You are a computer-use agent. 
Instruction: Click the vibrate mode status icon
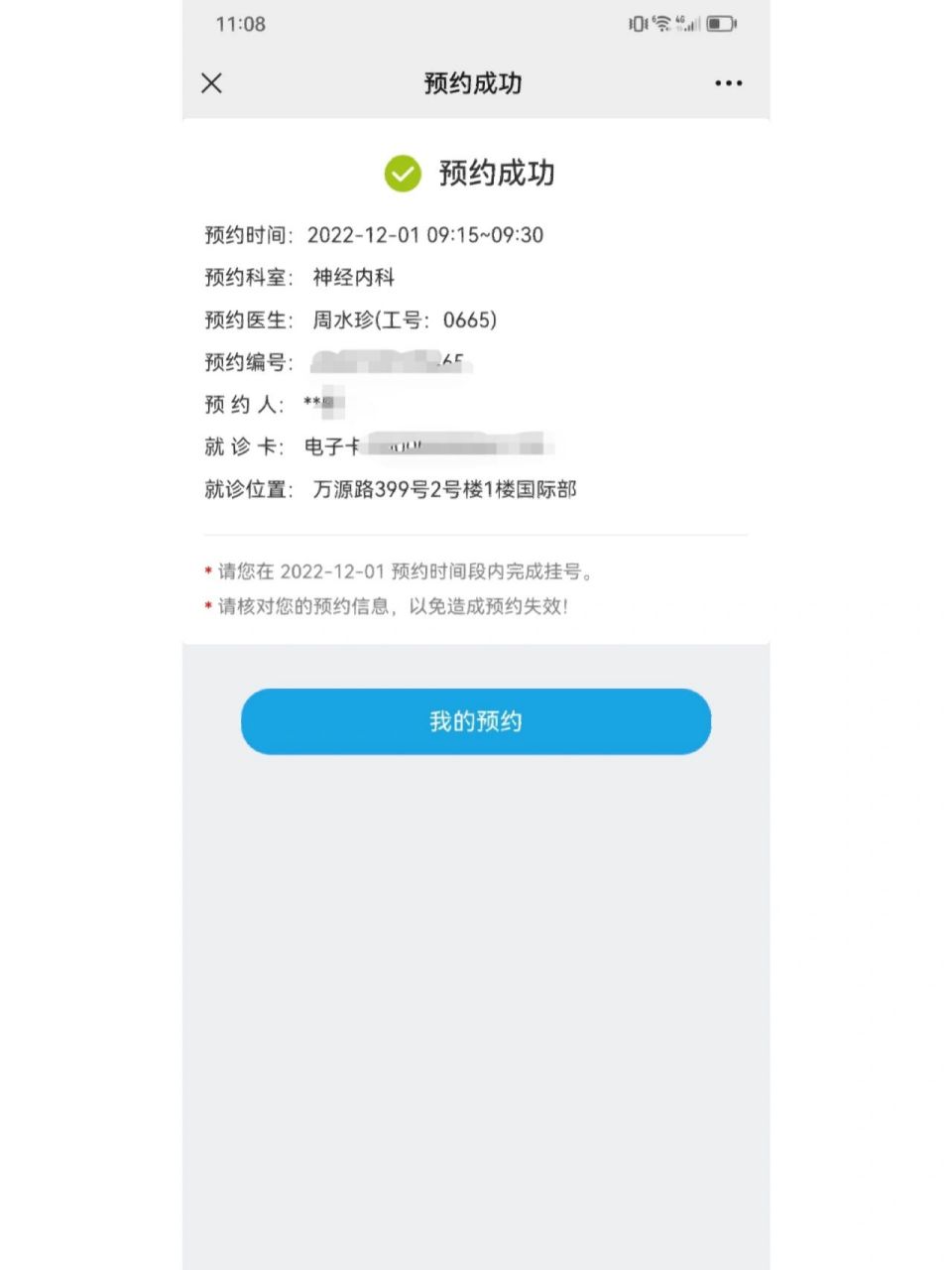coord(636,23)
